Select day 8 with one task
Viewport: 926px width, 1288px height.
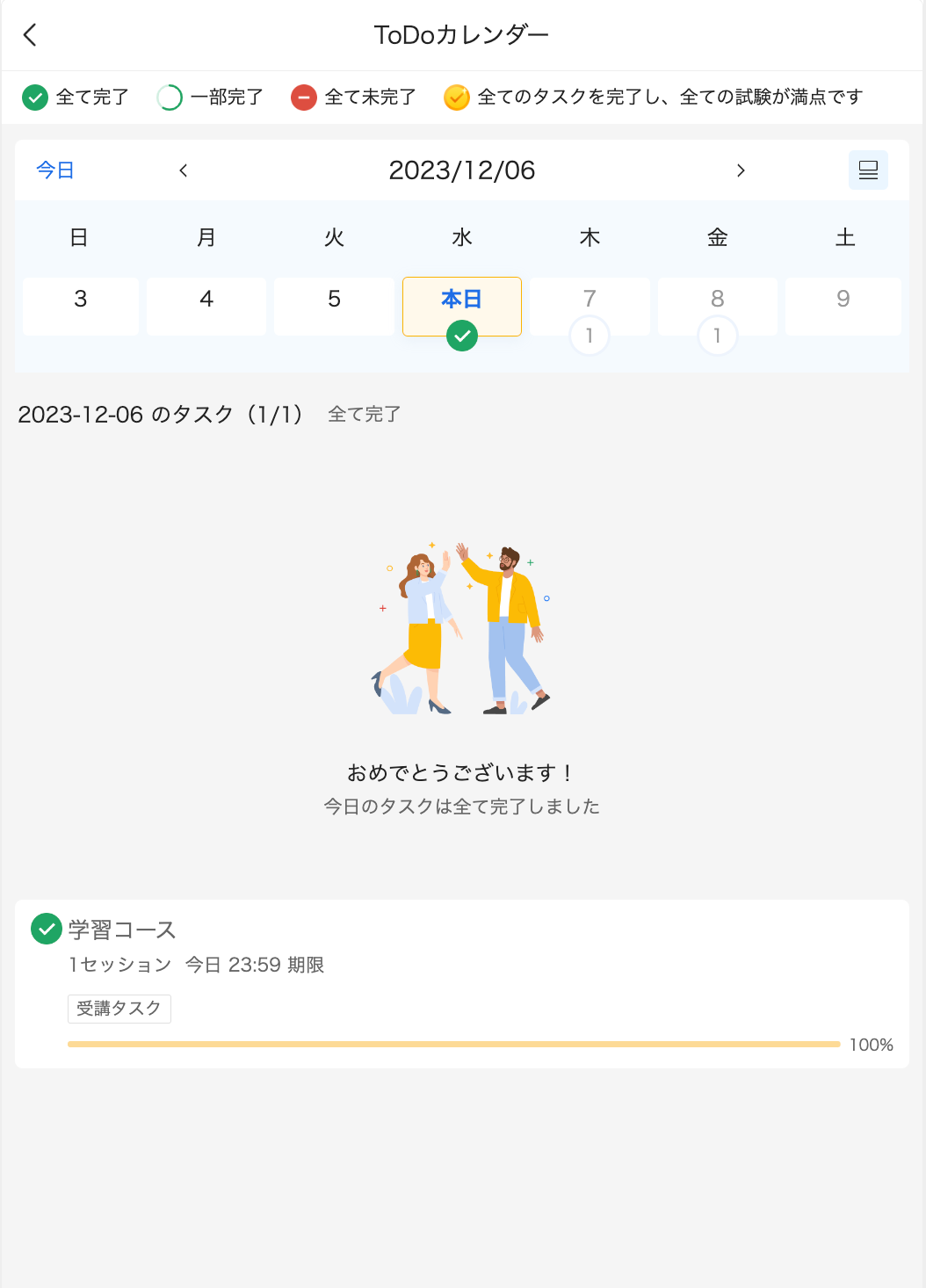tap(717, 308)
